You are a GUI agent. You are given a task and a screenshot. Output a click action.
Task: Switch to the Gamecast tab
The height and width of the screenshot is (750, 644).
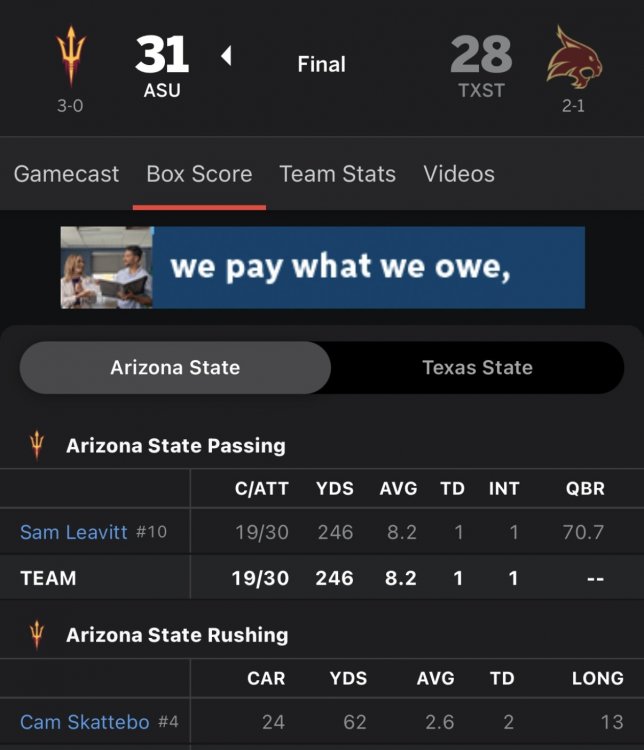point(66,174)
